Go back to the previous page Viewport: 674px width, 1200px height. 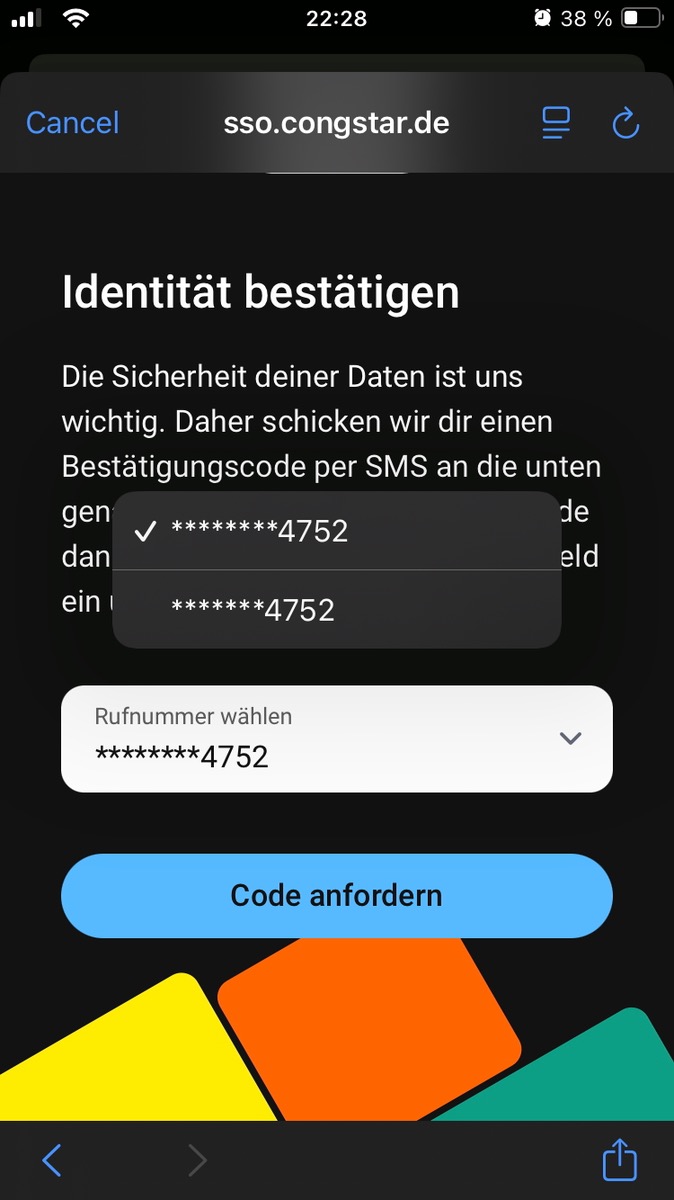tap(52, 1160)
